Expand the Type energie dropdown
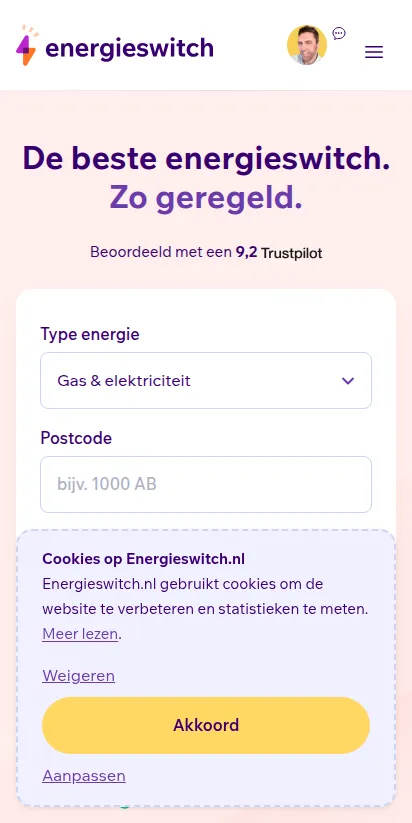This screenshot has height=823, width=412. [206, 381]
